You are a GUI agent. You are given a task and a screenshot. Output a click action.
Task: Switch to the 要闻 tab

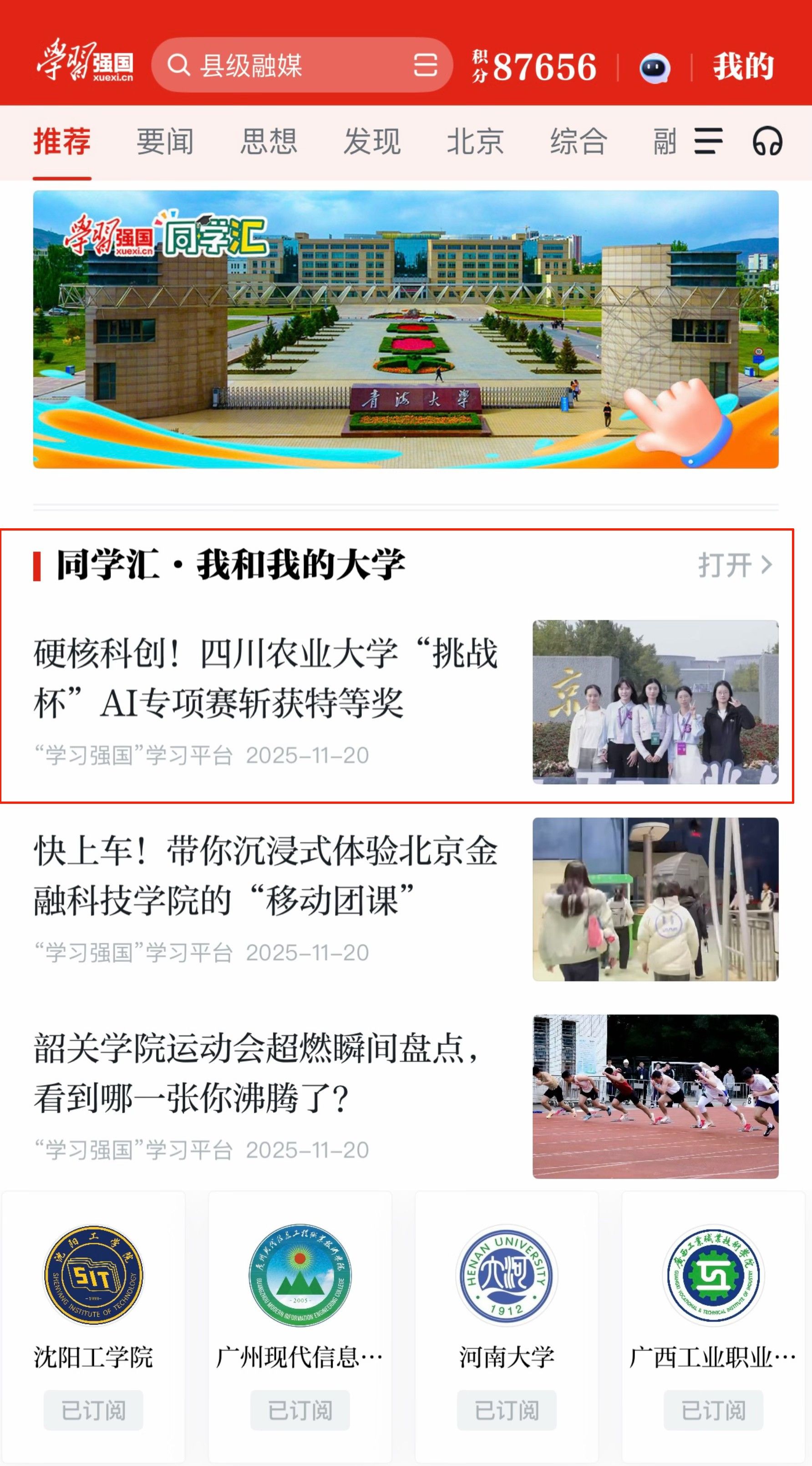point(165,142)
